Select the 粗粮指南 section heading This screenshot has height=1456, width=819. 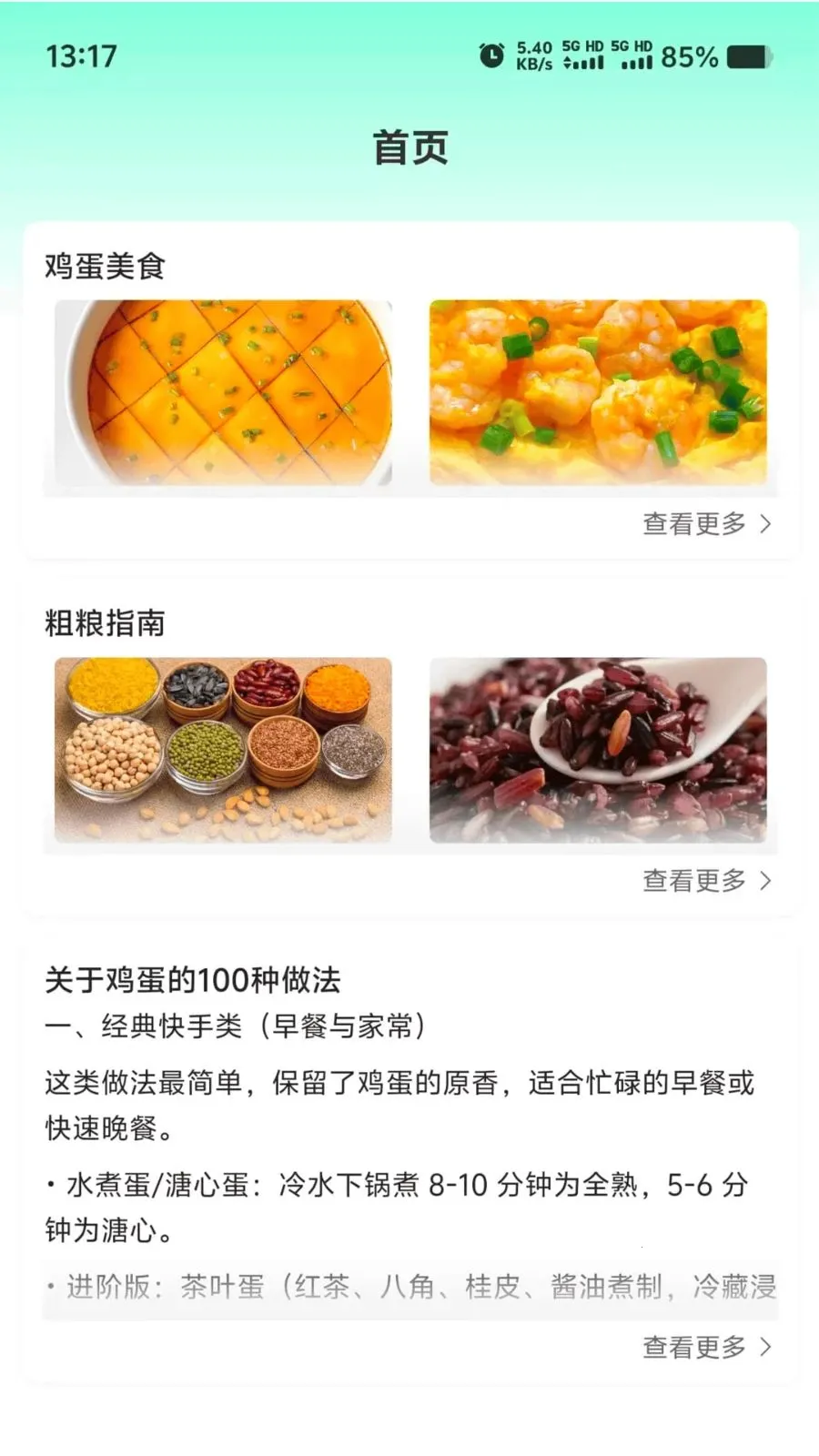click(x=103, y=623)
